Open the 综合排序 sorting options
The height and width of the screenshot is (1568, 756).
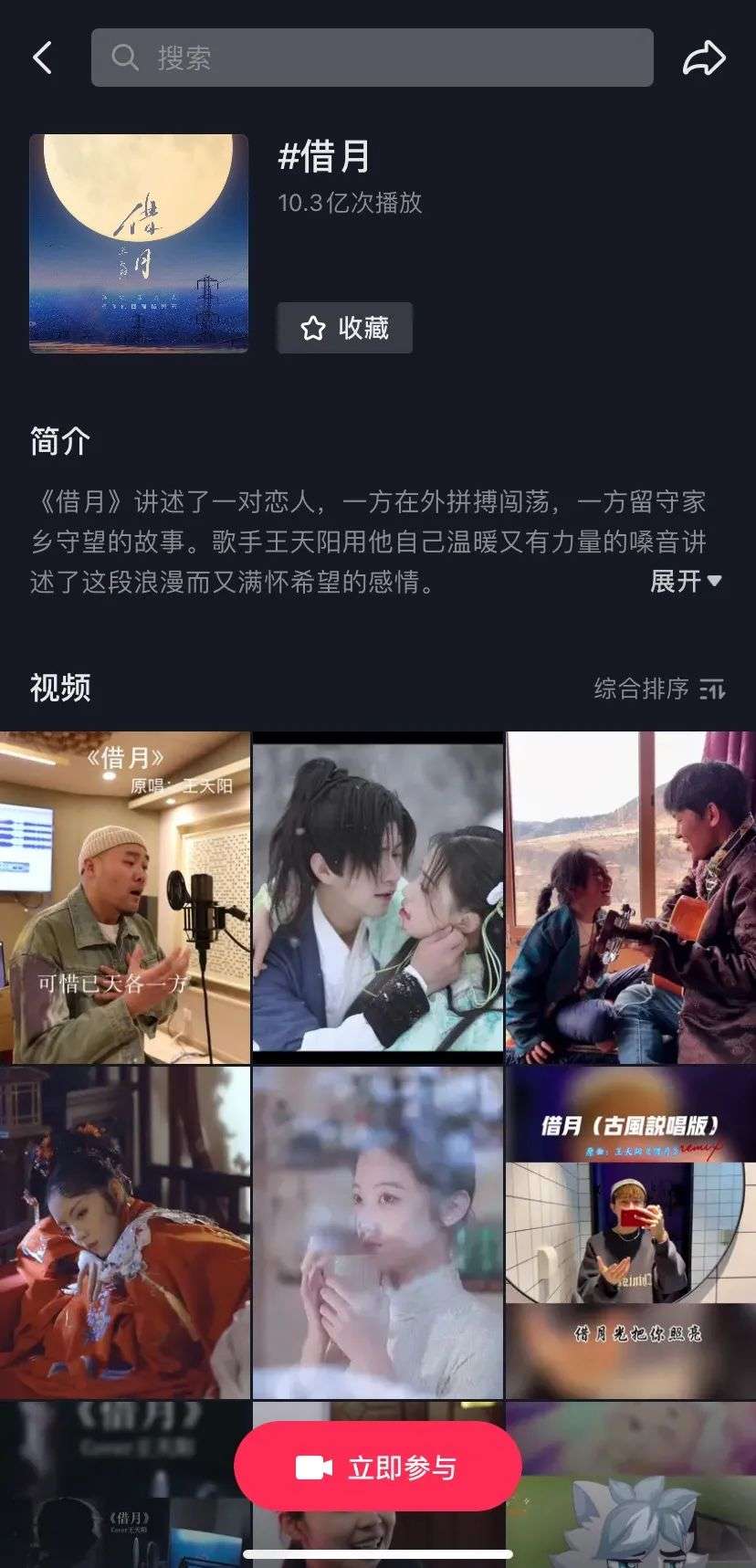click(659, 689)
